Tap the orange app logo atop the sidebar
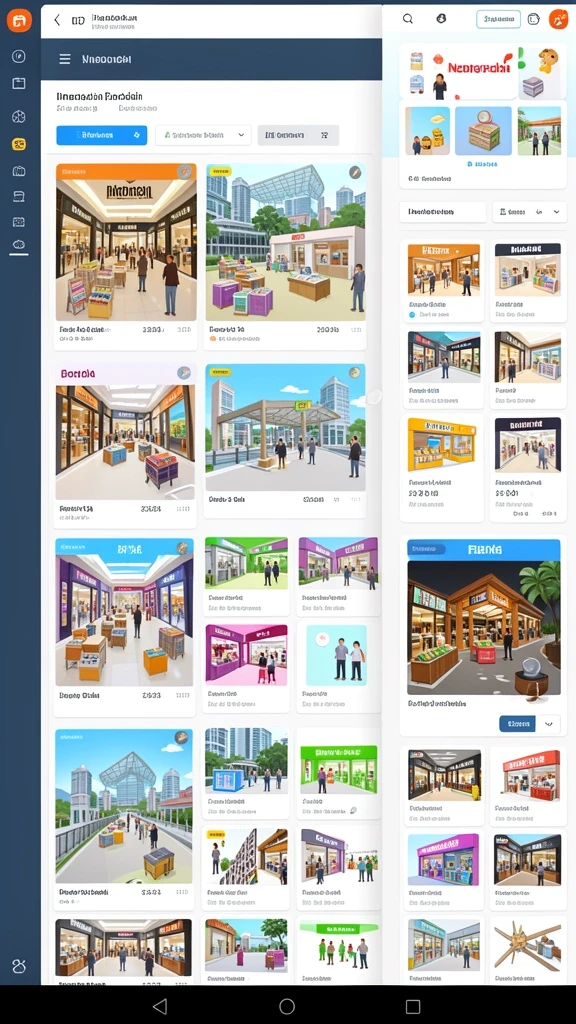 19,20
